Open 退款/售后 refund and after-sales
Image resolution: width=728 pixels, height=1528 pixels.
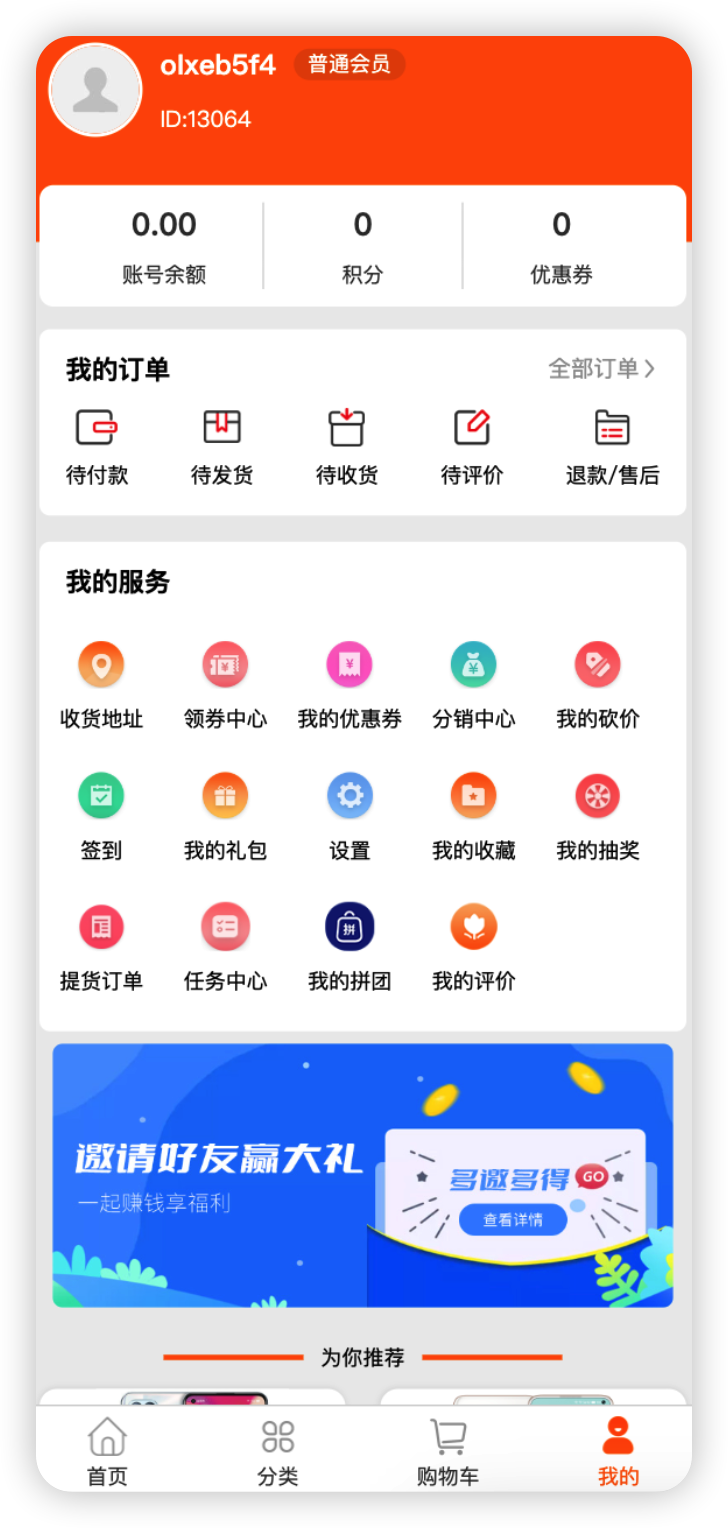(x=612, y=445)
